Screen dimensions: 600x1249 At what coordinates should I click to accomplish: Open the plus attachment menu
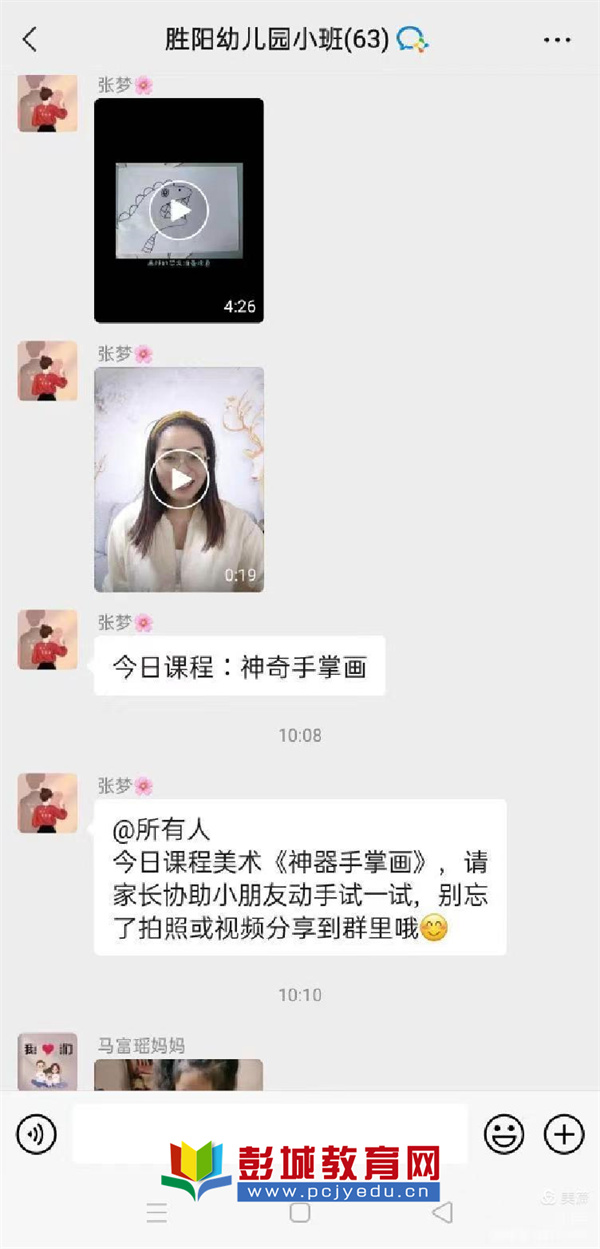(564, 1134)
